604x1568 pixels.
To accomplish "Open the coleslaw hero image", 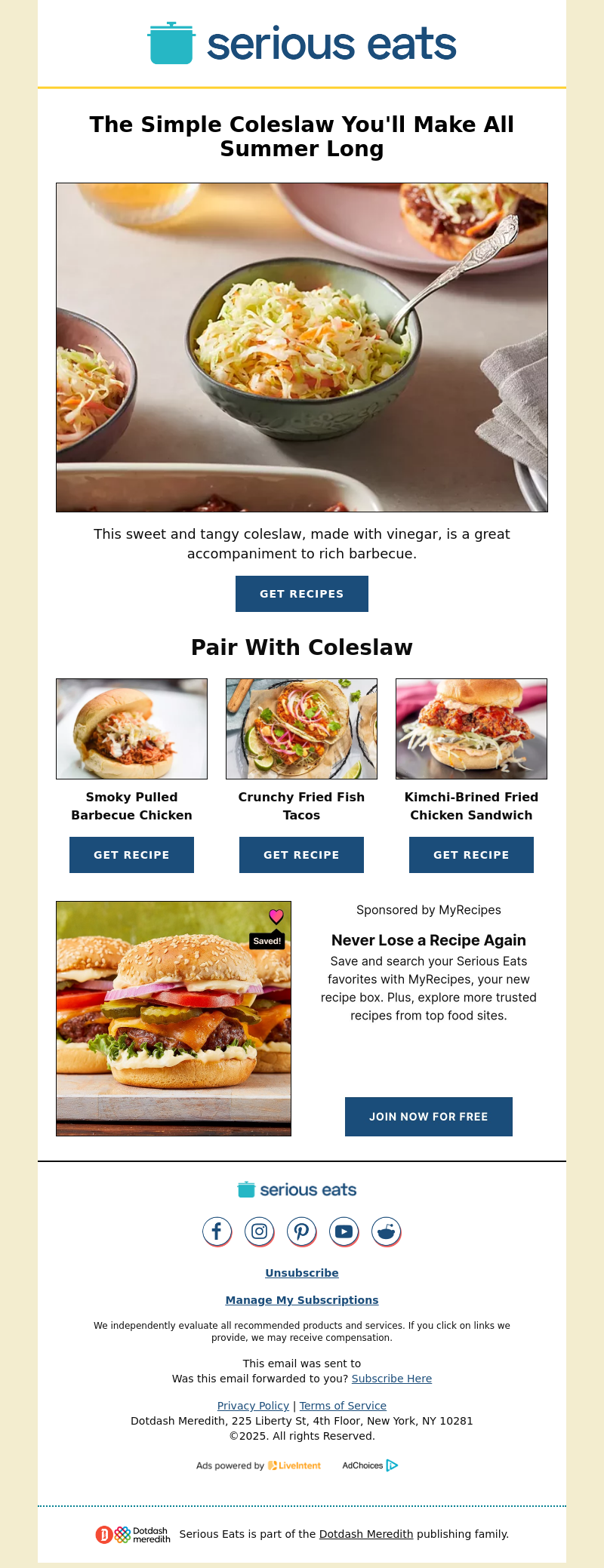I will (301, 347).
